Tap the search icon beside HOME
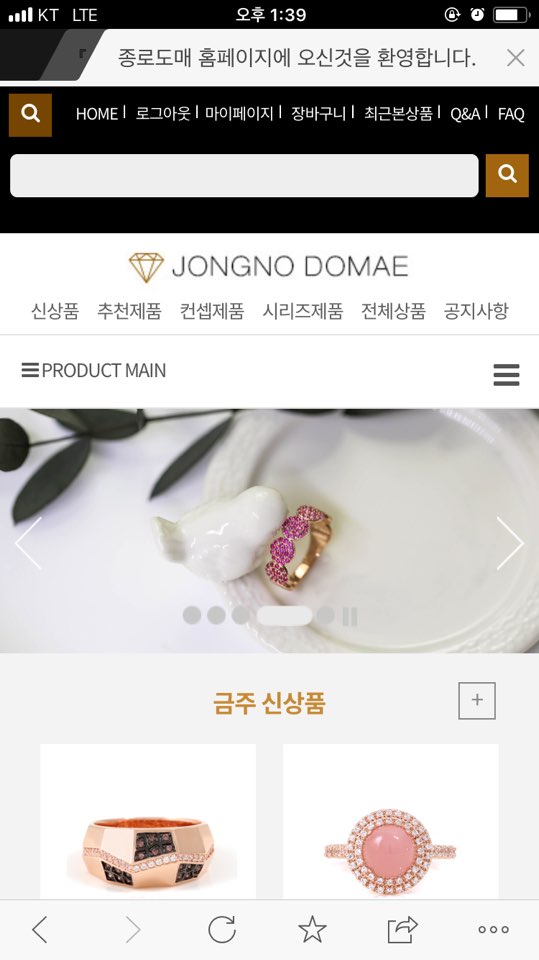This screenshot has height=960, width=539. 30,114
